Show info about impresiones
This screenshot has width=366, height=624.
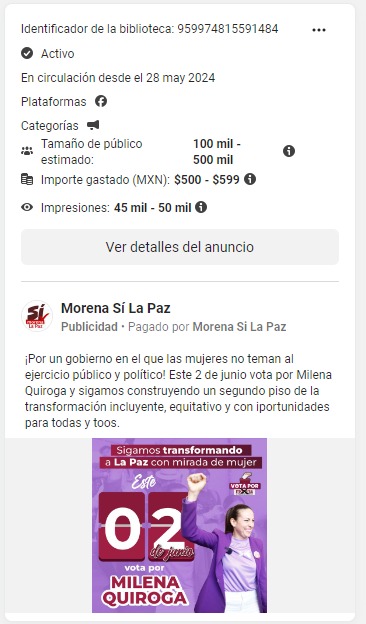(x=201, y=207)
